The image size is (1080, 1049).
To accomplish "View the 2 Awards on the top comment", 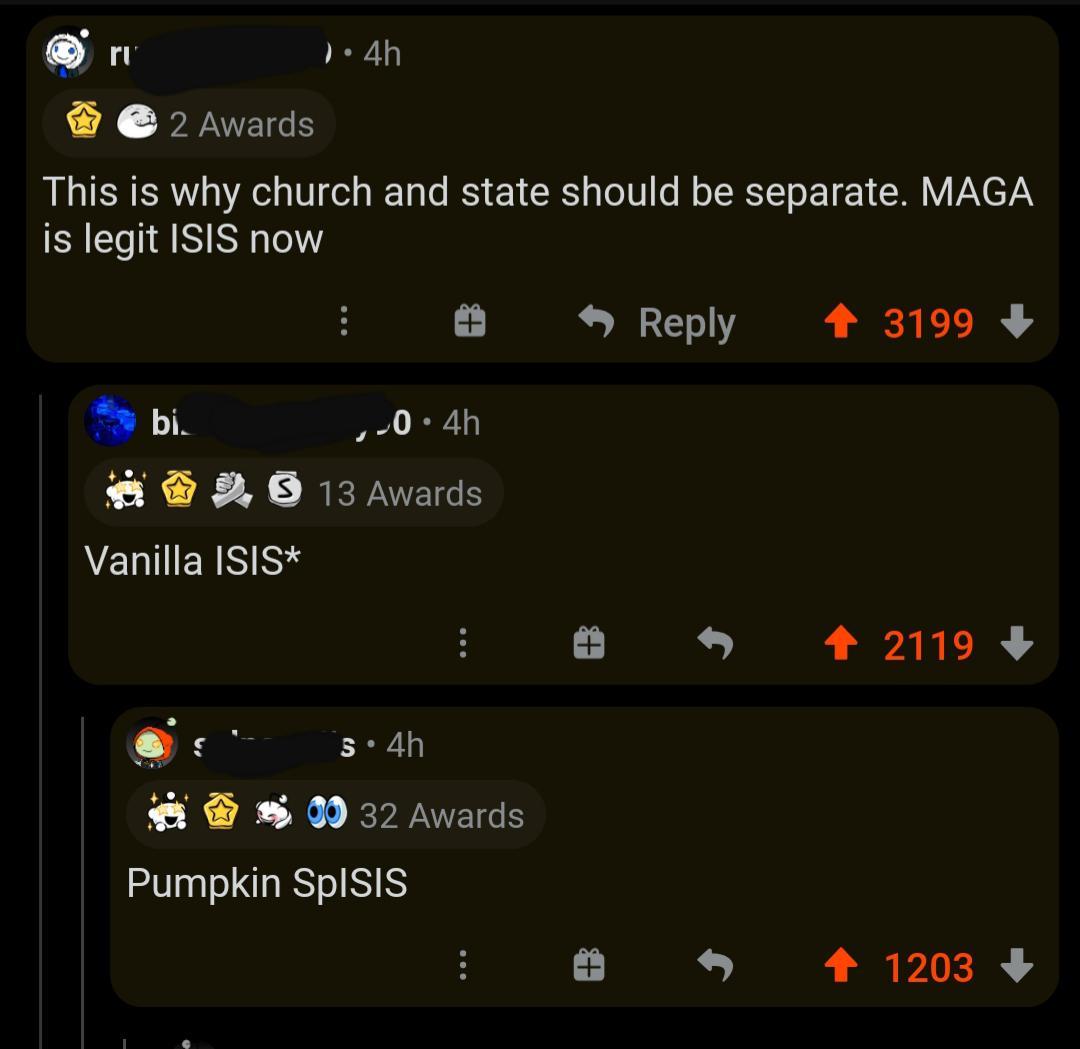I will 190,124.
